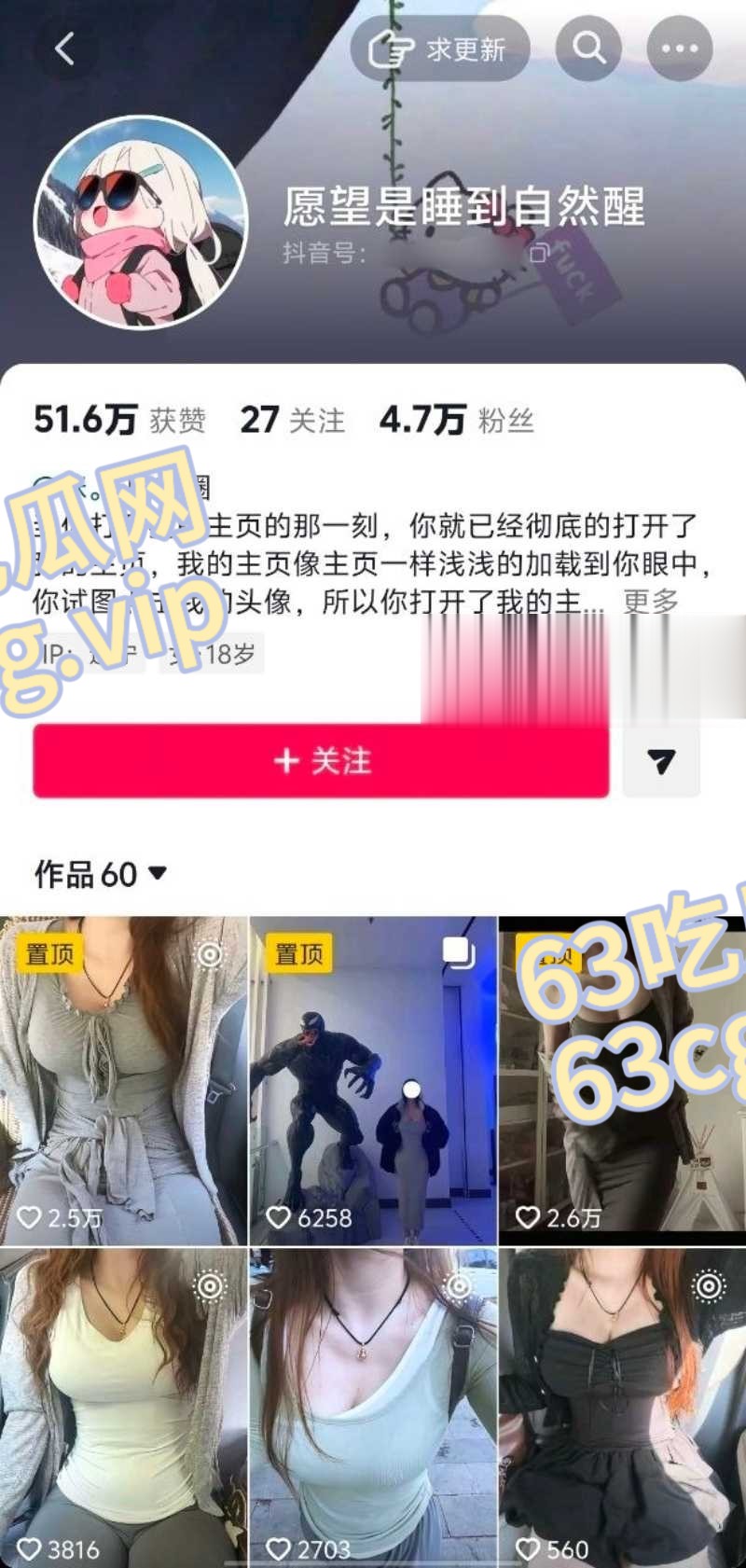
Task: Open the video with 2.6万 likes
Action: 622,1081
